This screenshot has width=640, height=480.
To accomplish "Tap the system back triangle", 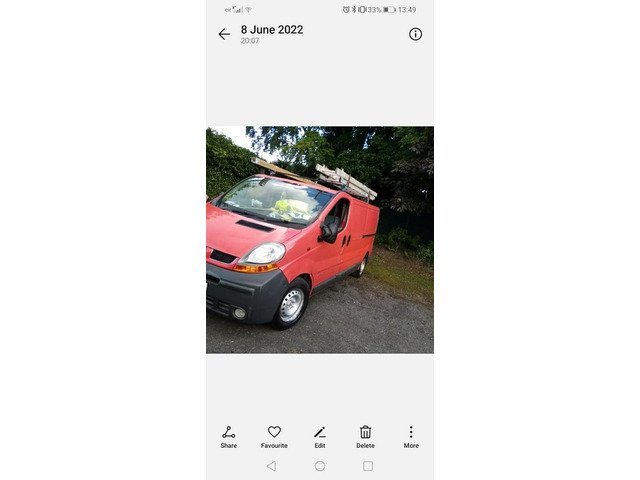I will tap(271, 466).
